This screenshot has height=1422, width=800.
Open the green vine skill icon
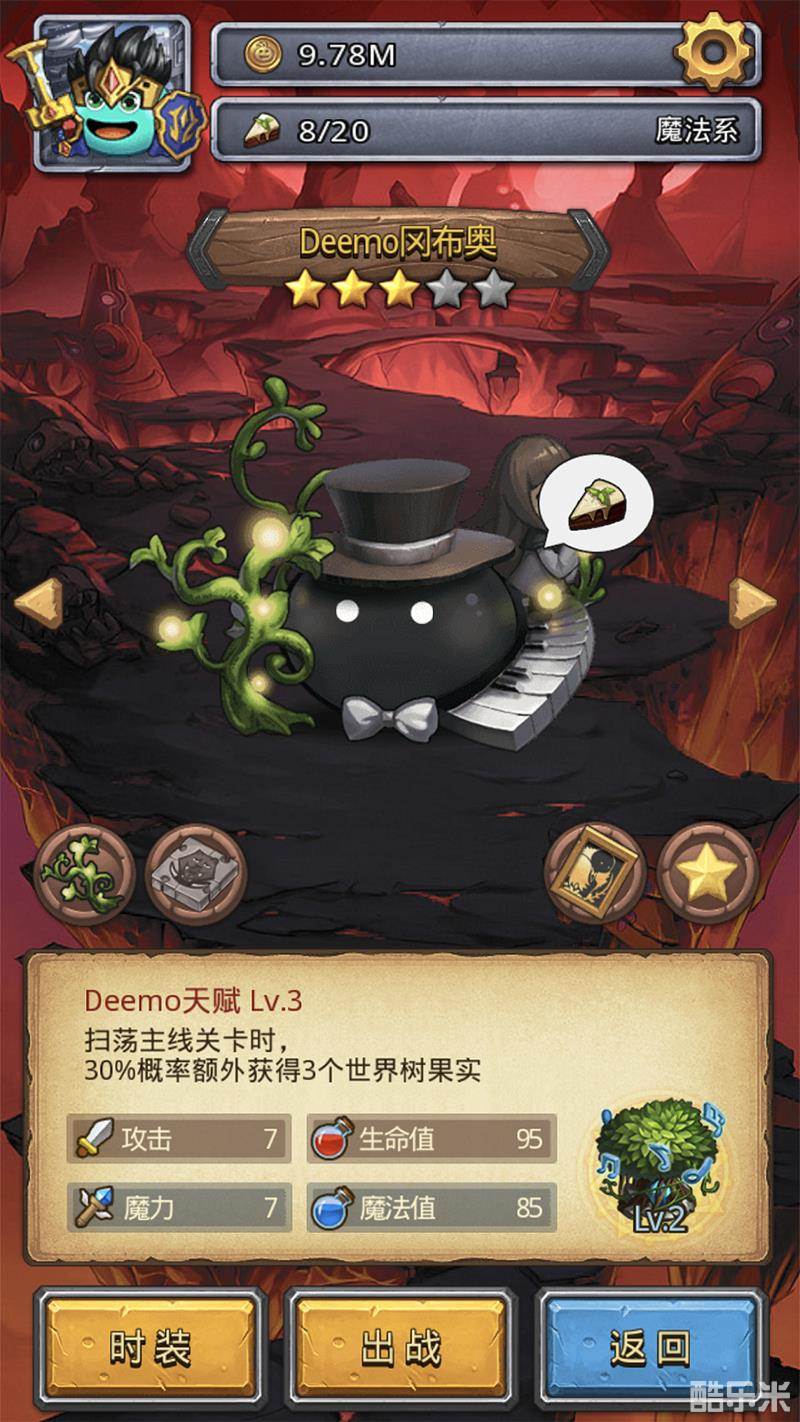(x=86, y=874)
